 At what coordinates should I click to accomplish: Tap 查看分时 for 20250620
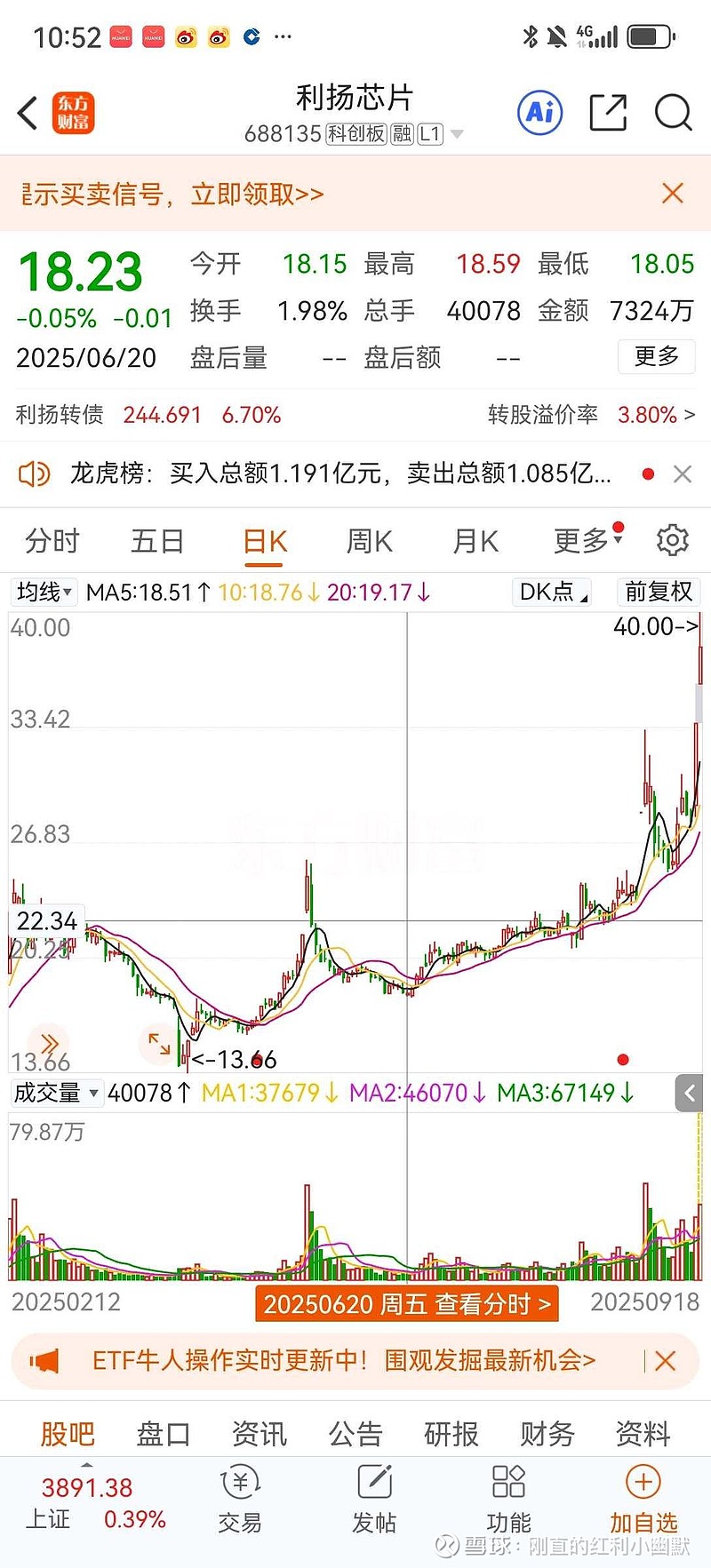[x=407, y=1304]
